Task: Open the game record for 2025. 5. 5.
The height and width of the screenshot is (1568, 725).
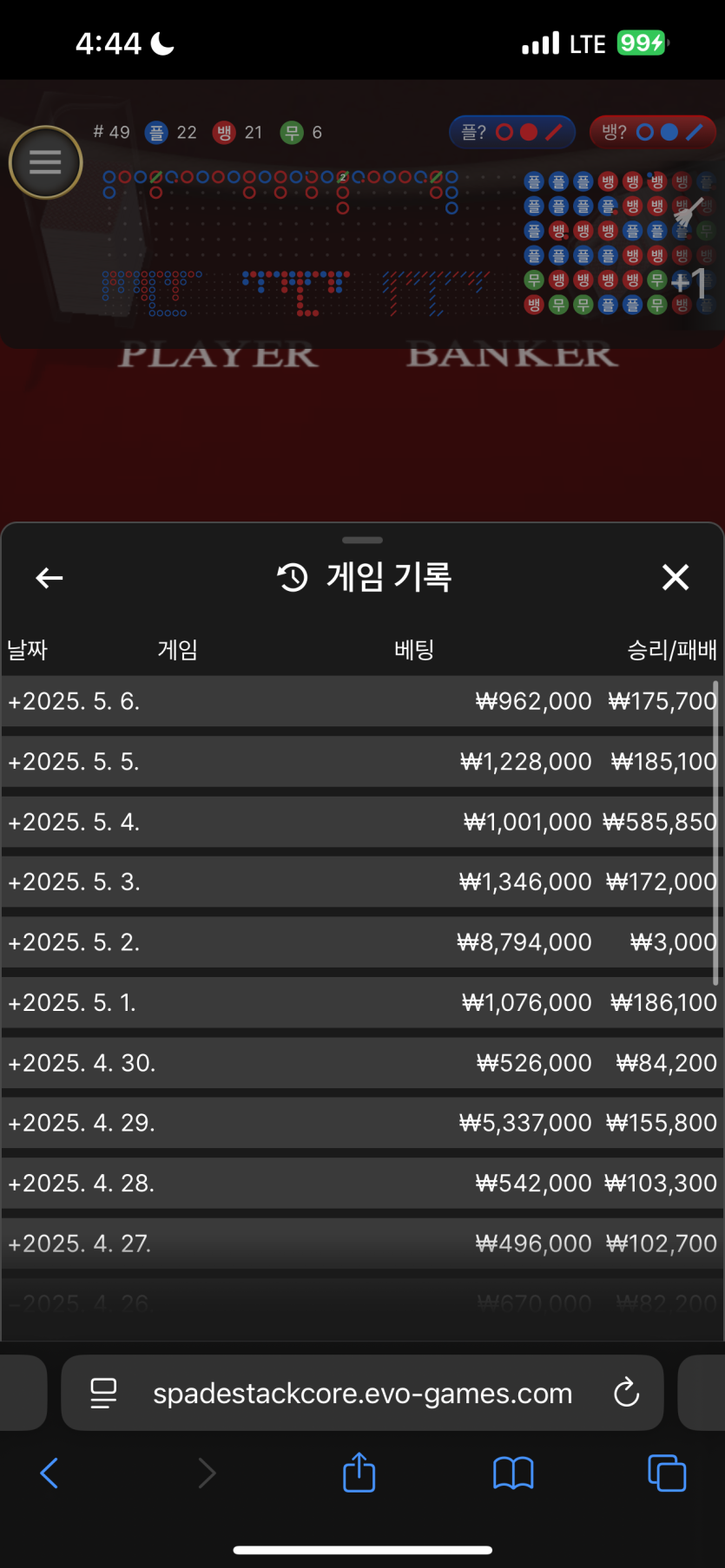Action: [362, 762]
